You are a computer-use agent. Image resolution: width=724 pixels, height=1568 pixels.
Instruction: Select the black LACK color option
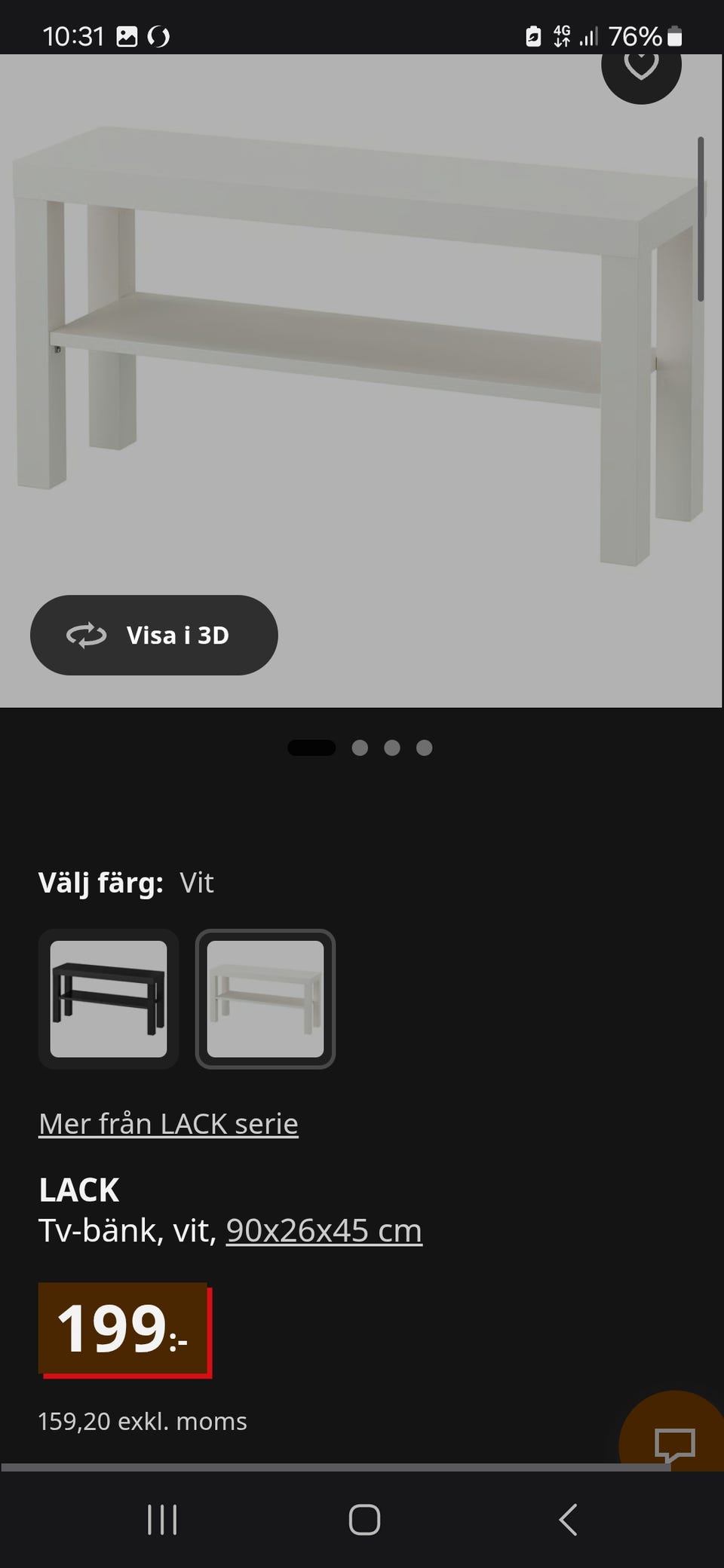109,999
